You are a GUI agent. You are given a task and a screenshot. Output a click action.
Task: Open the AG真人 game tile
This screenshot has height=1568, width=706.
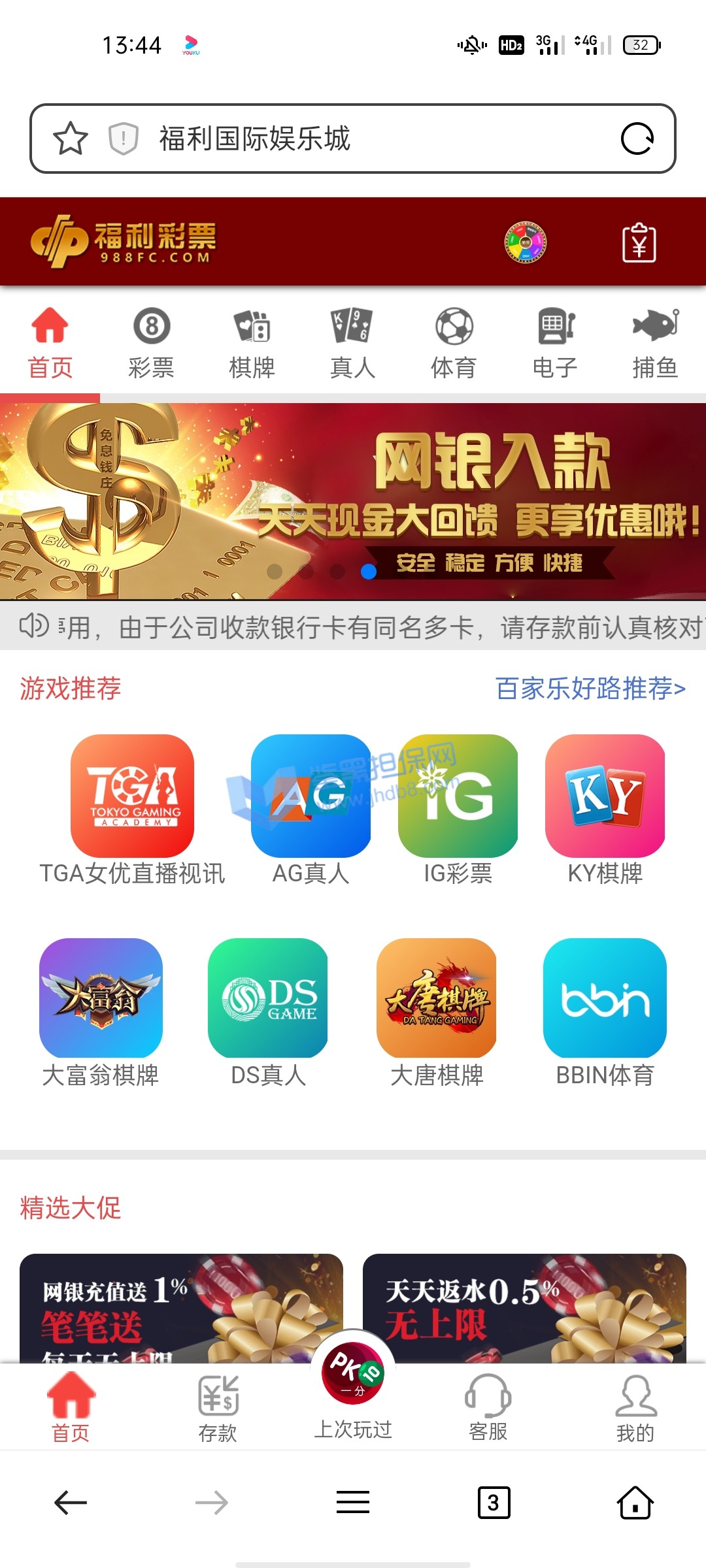click(x=311, y=796)
